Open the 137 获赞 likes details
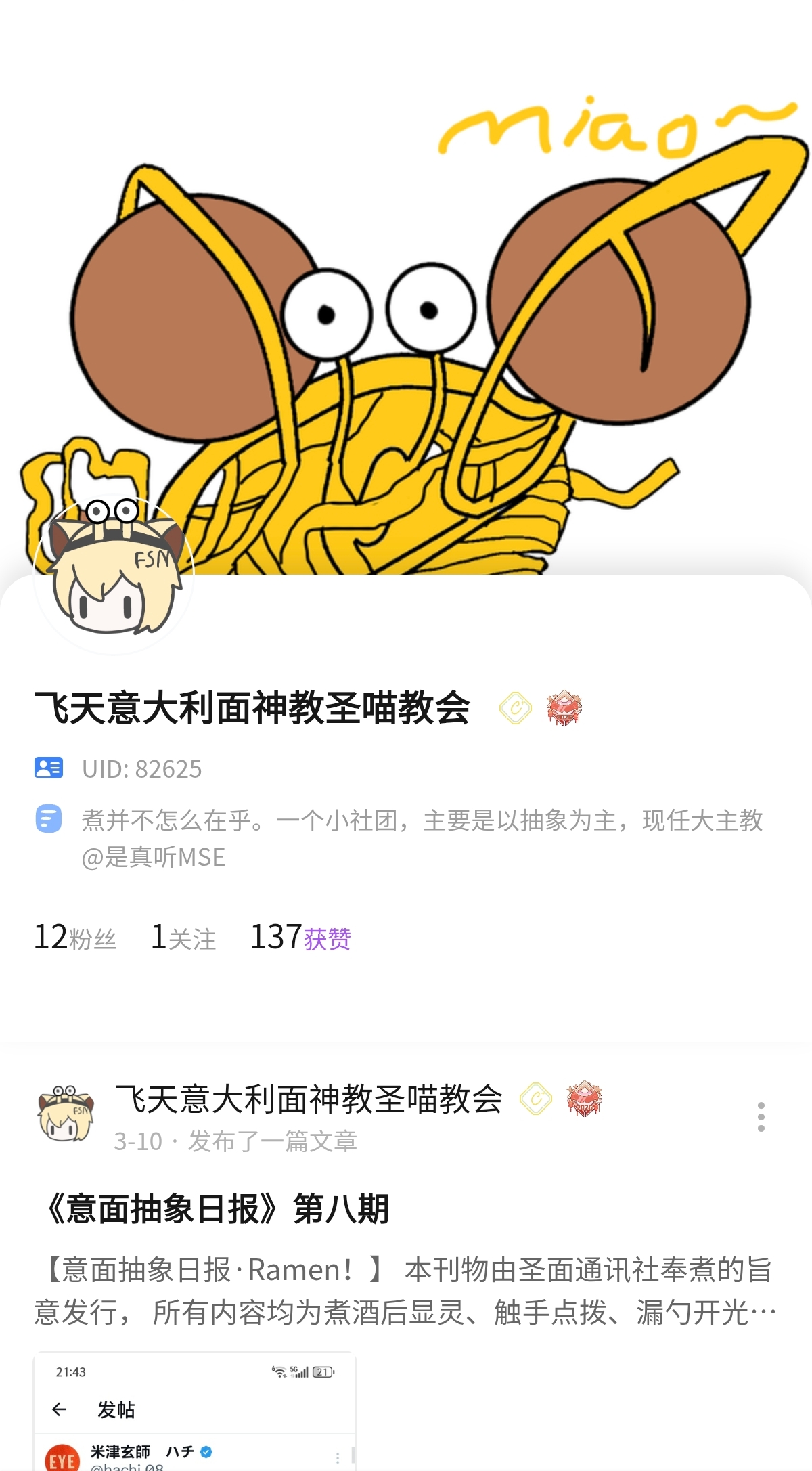 click(300, 938)
